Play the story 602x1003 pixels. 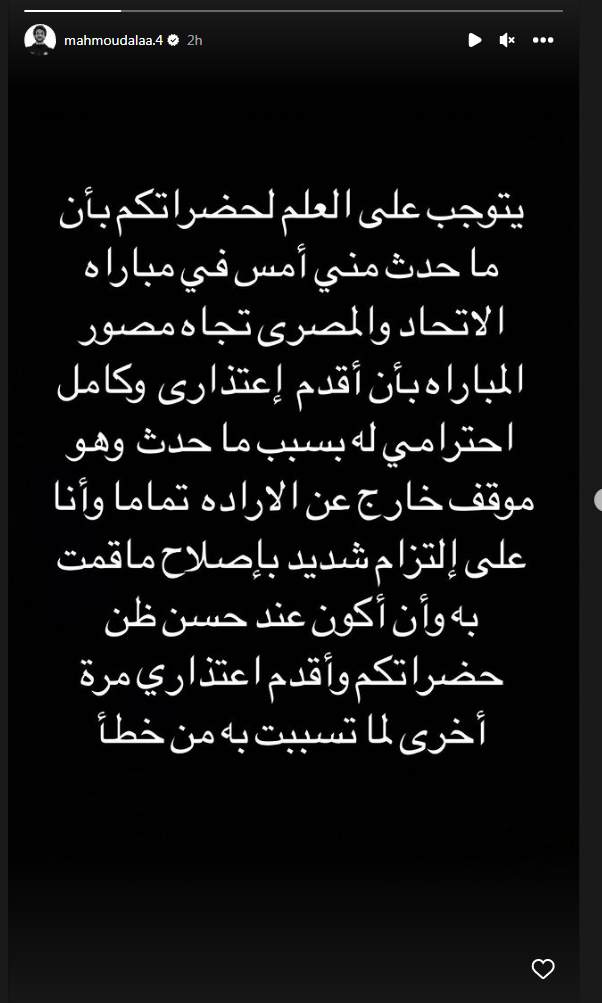pyautogui.click(x=475, y=40)
